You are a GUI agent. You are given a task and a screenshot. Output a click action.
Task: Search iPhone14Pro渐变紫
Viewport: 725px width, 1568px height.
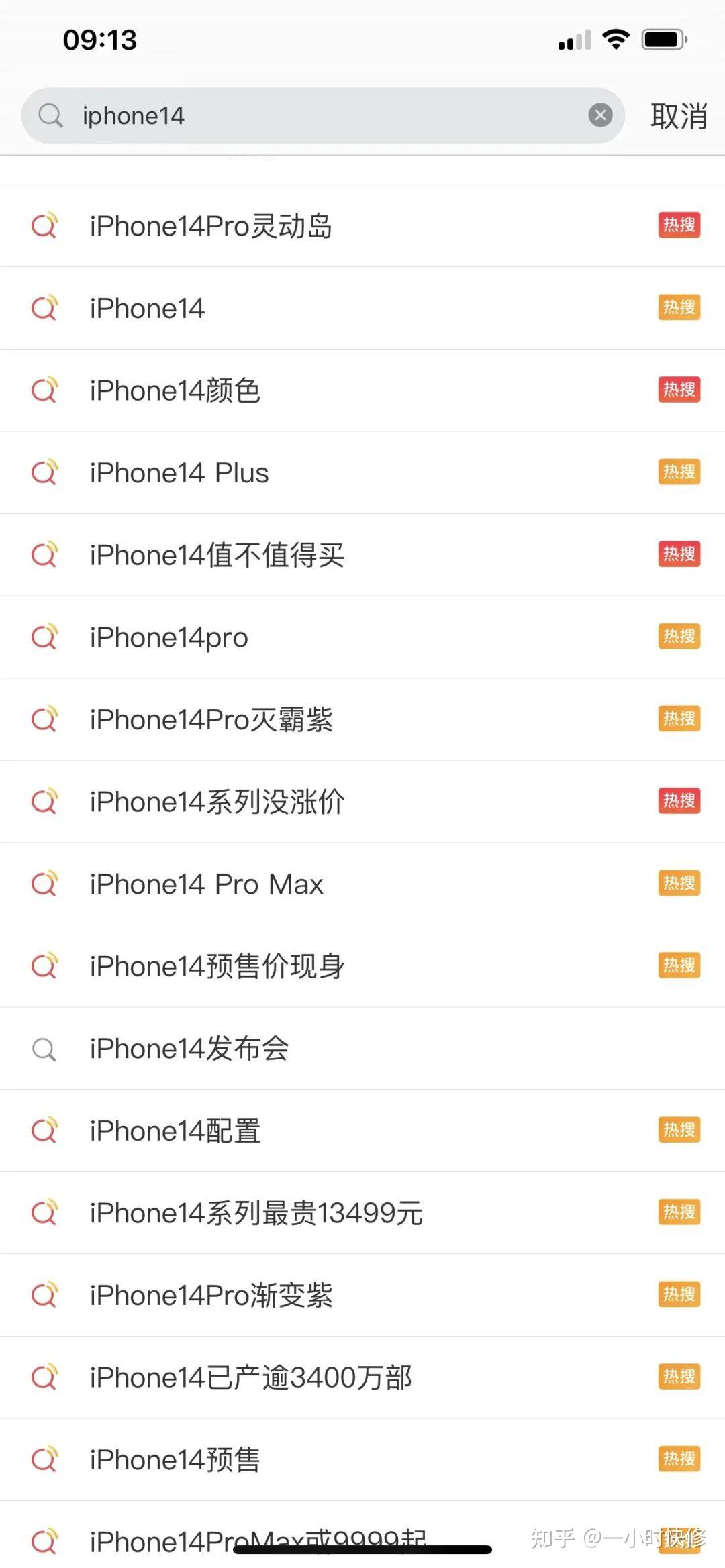pos(211,1296)
